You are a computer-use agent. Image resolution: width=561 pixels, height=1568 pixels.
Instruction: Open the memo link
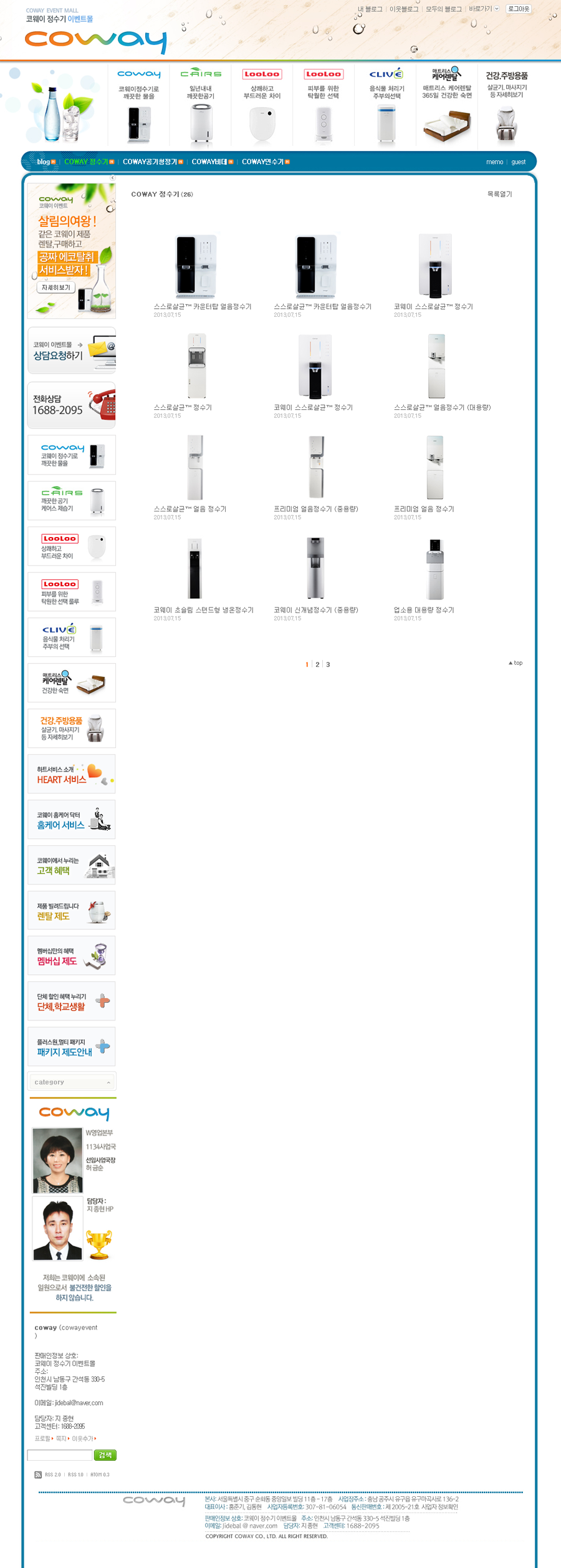click(494, 162)
